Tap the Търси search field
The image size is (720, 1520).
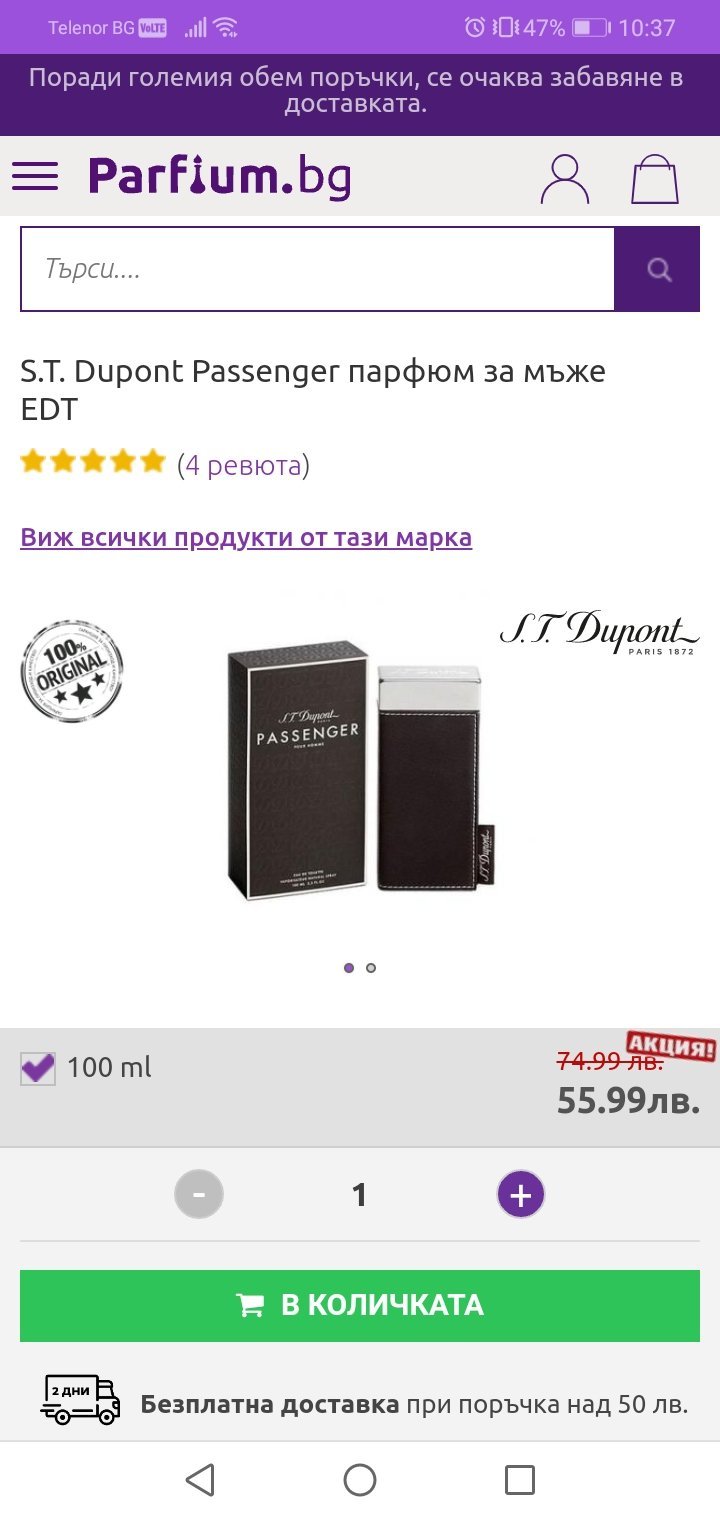click(x=317, y=269)
